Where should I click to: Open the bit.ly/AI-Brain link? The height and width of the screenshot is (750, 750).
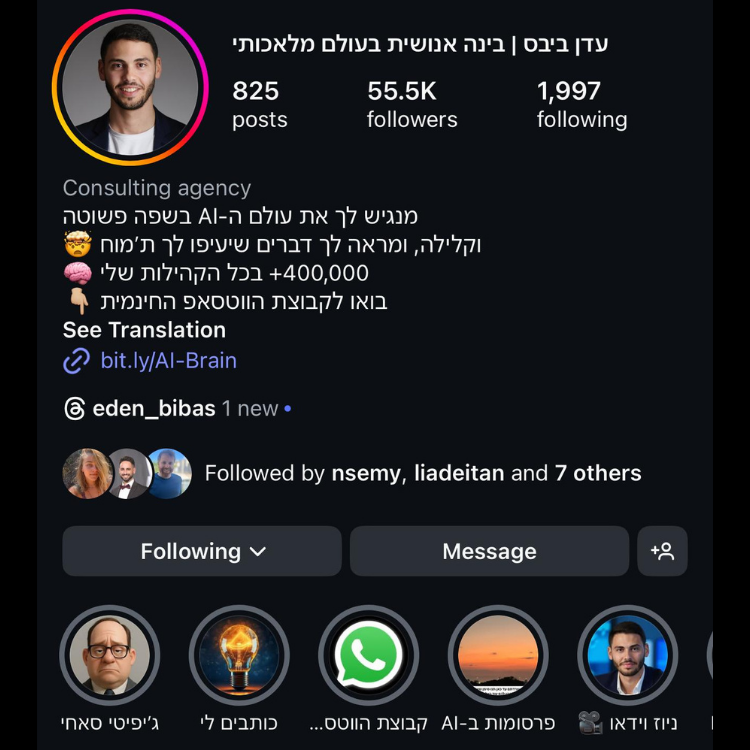168,361
